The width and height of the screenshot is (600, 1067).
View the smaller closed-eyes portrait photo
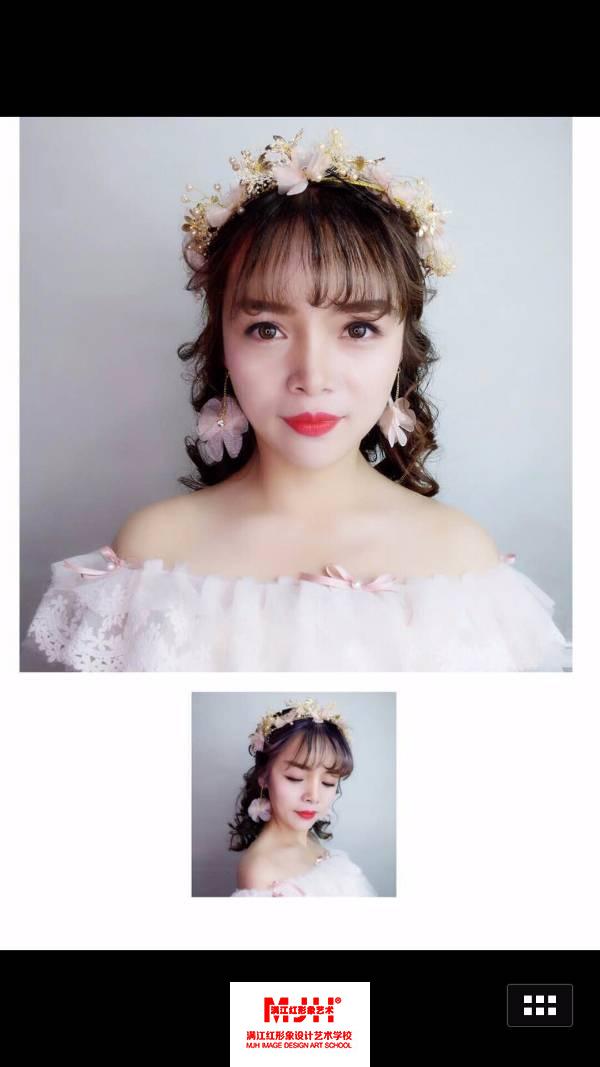click(x=294, y=794)
